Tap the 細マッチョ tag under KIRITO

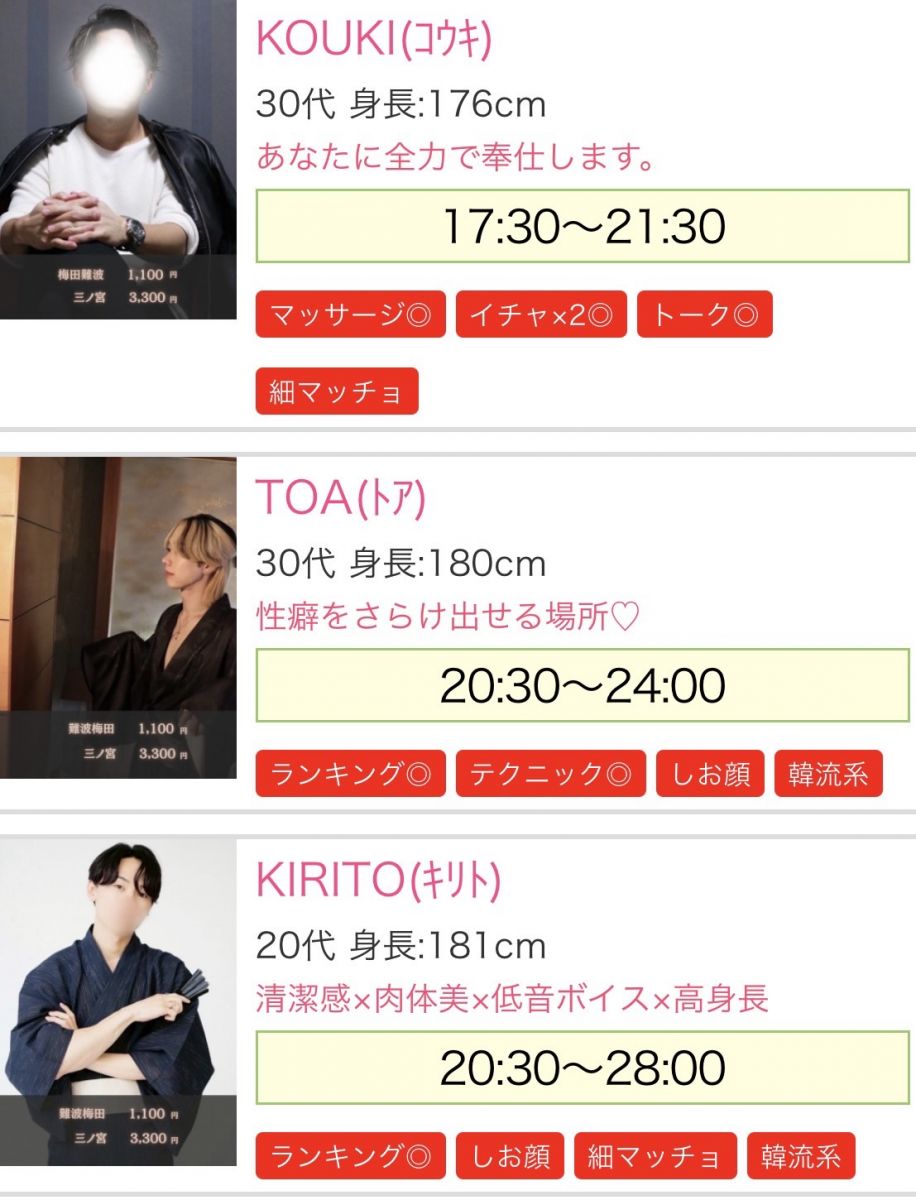pos(654,1157)
